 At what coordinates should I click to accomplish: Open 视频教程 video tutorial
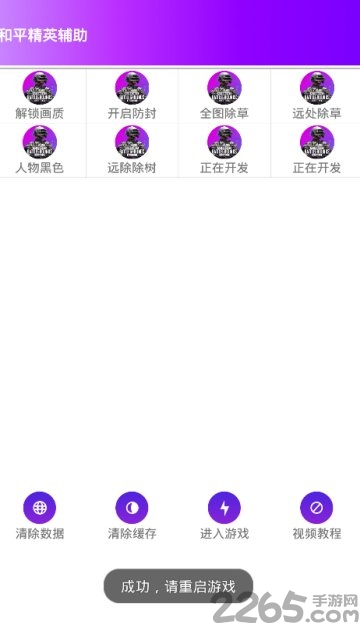click(316, 516)
